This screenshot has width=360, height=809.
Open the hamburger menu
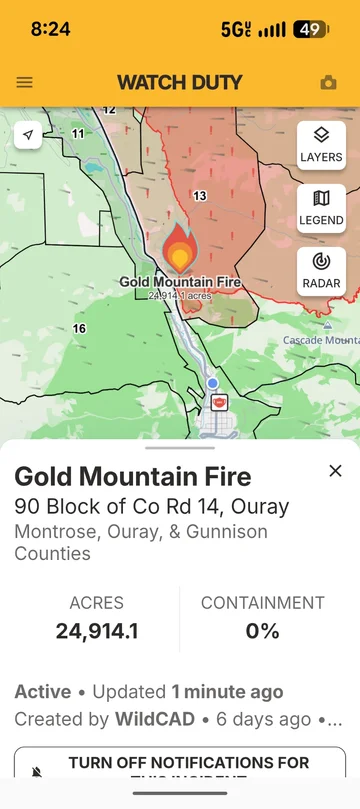click(x=25, y=83)
